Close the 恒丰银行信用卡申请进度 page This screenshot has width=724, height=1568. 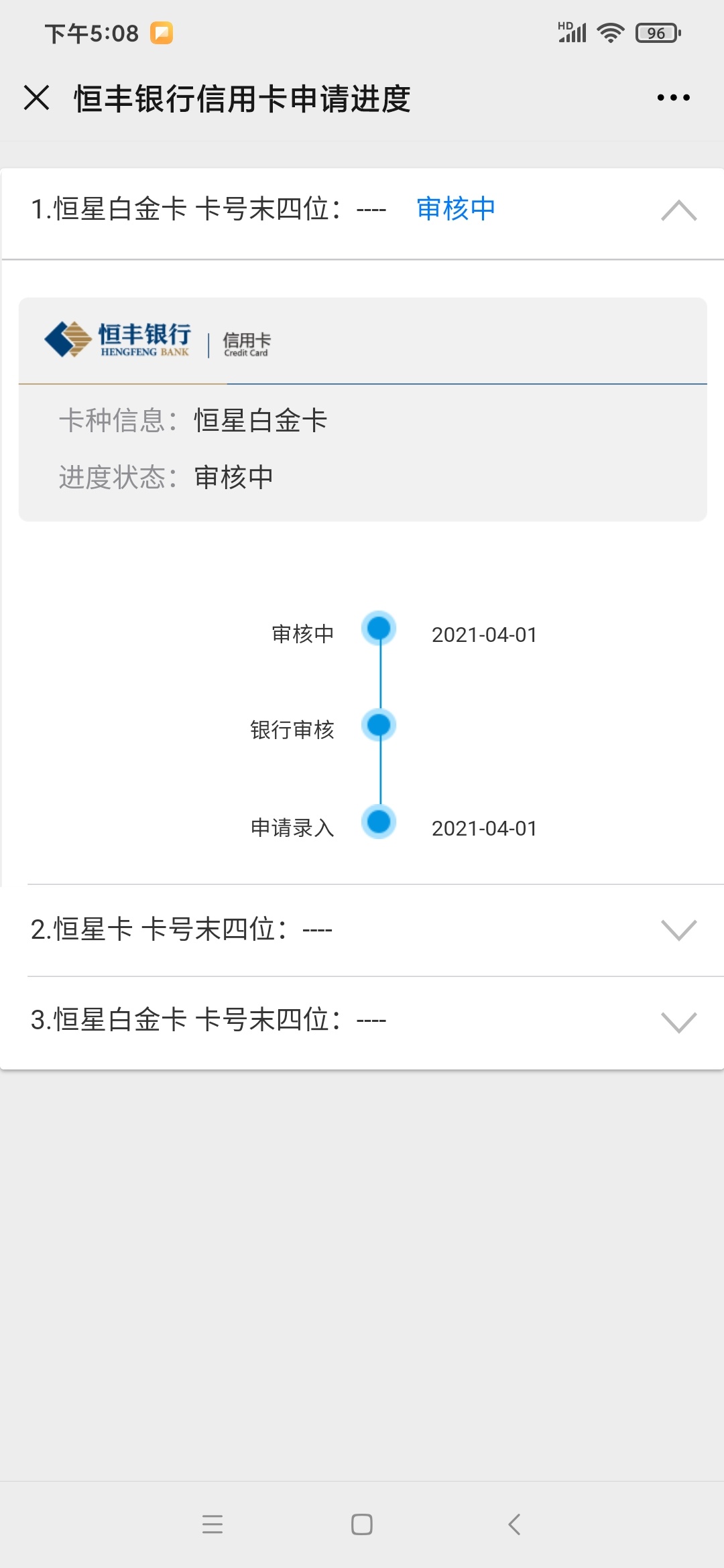tap(36, 98)
